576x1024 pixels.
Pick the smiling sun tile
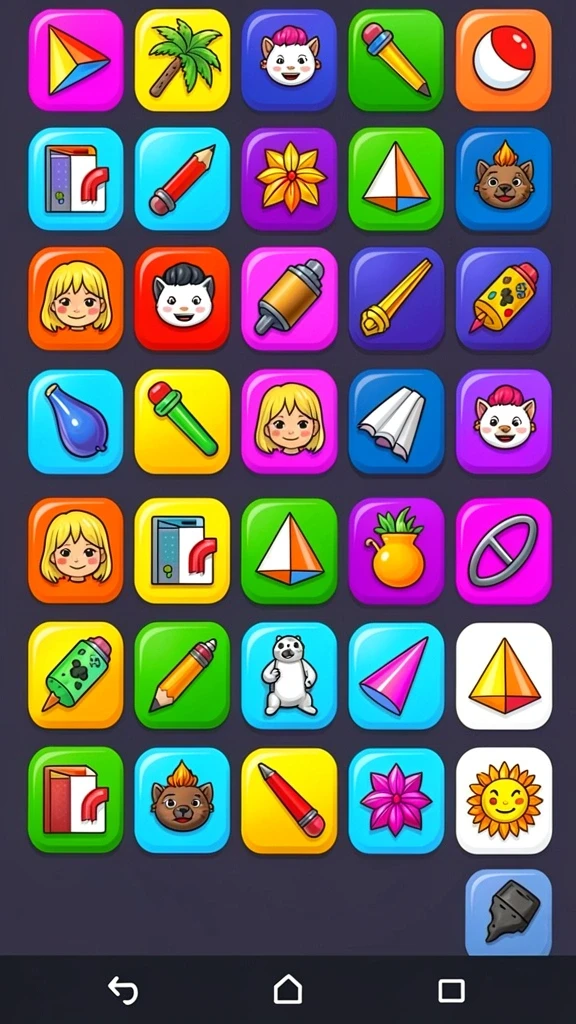(504, 801)
